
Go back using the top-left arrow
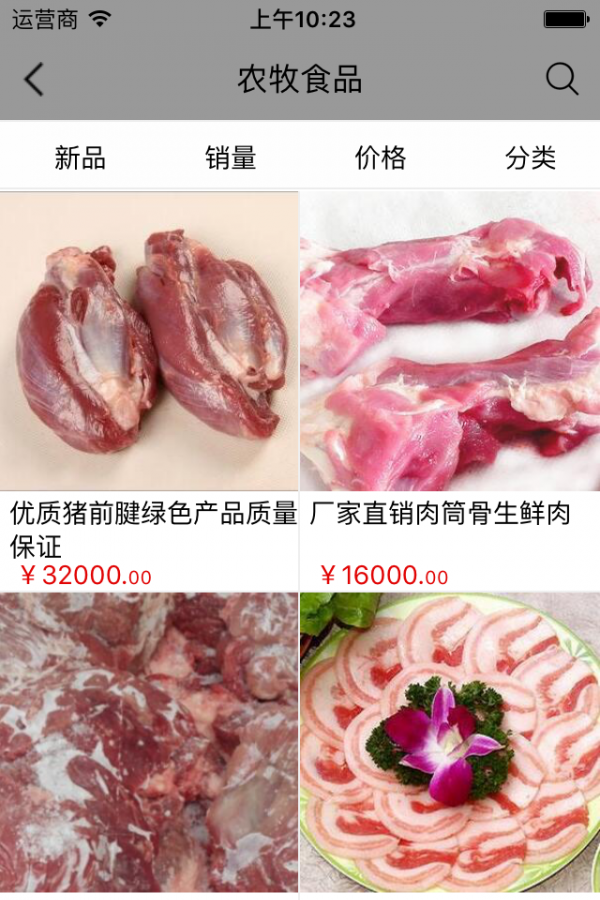click(x=34, y=79)
